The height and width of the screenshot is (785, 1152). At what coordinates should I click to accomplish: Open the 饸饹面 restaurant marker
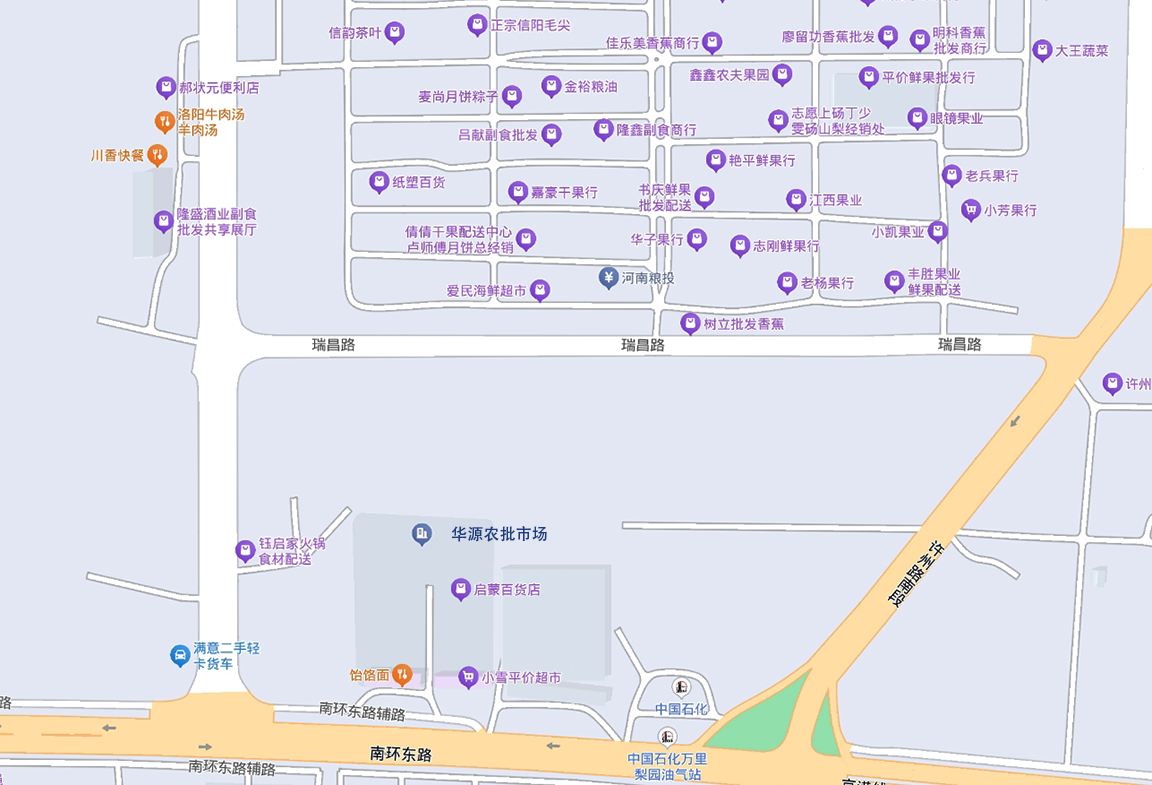pyautogui.click(x=402, y=675)
